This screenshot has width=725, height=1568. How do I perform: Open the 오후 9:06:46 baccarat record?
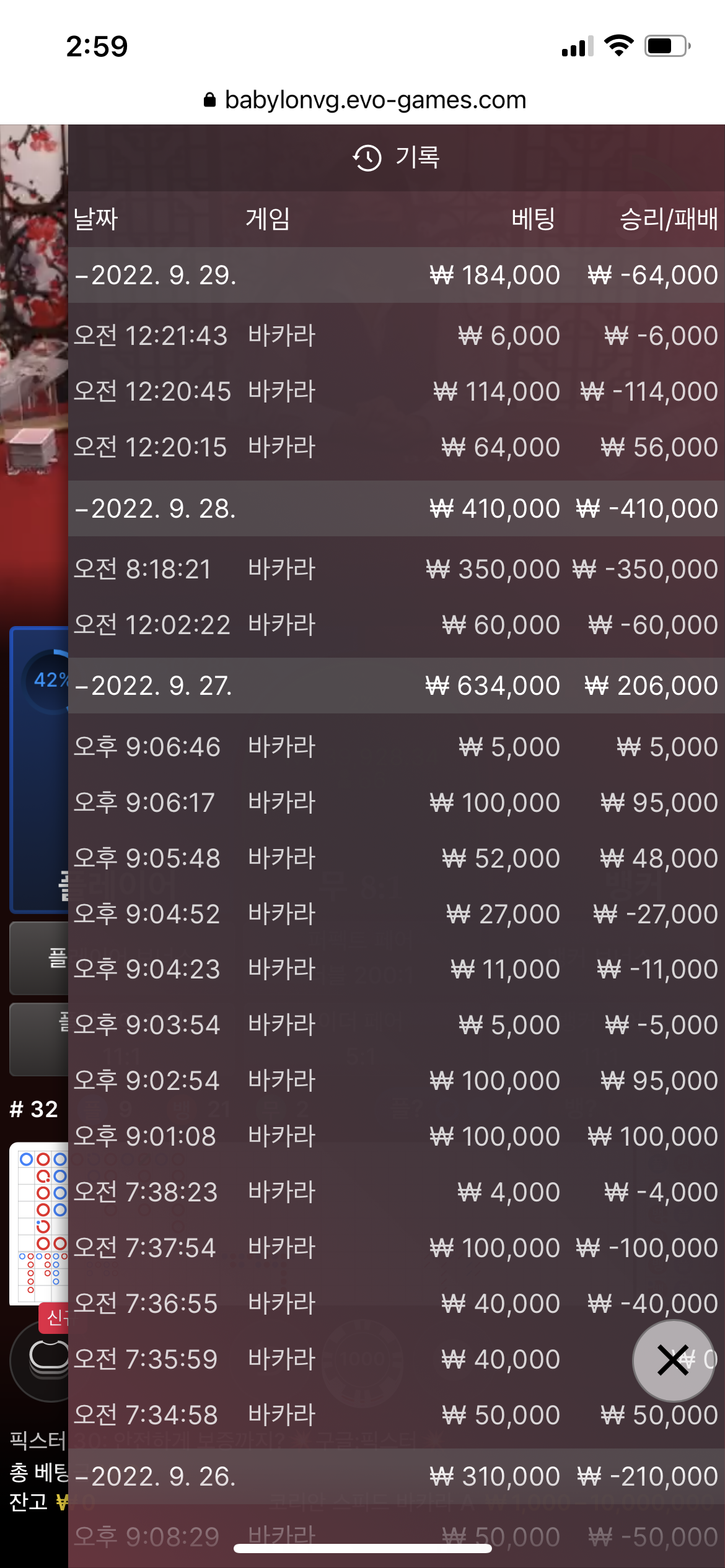point(395,747)
